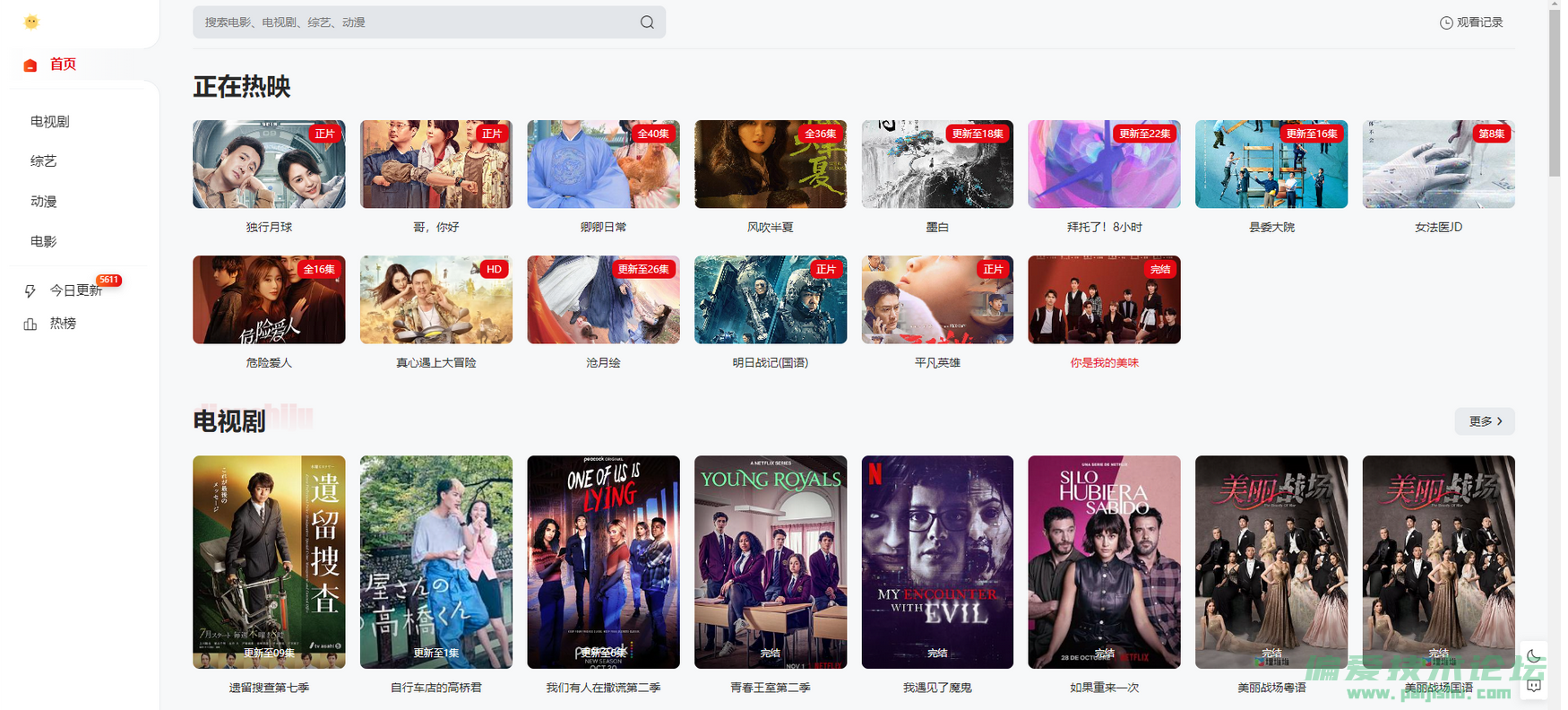Open 你是我的美味
Screen dimensions: 1568x710
pos(1104,300)
